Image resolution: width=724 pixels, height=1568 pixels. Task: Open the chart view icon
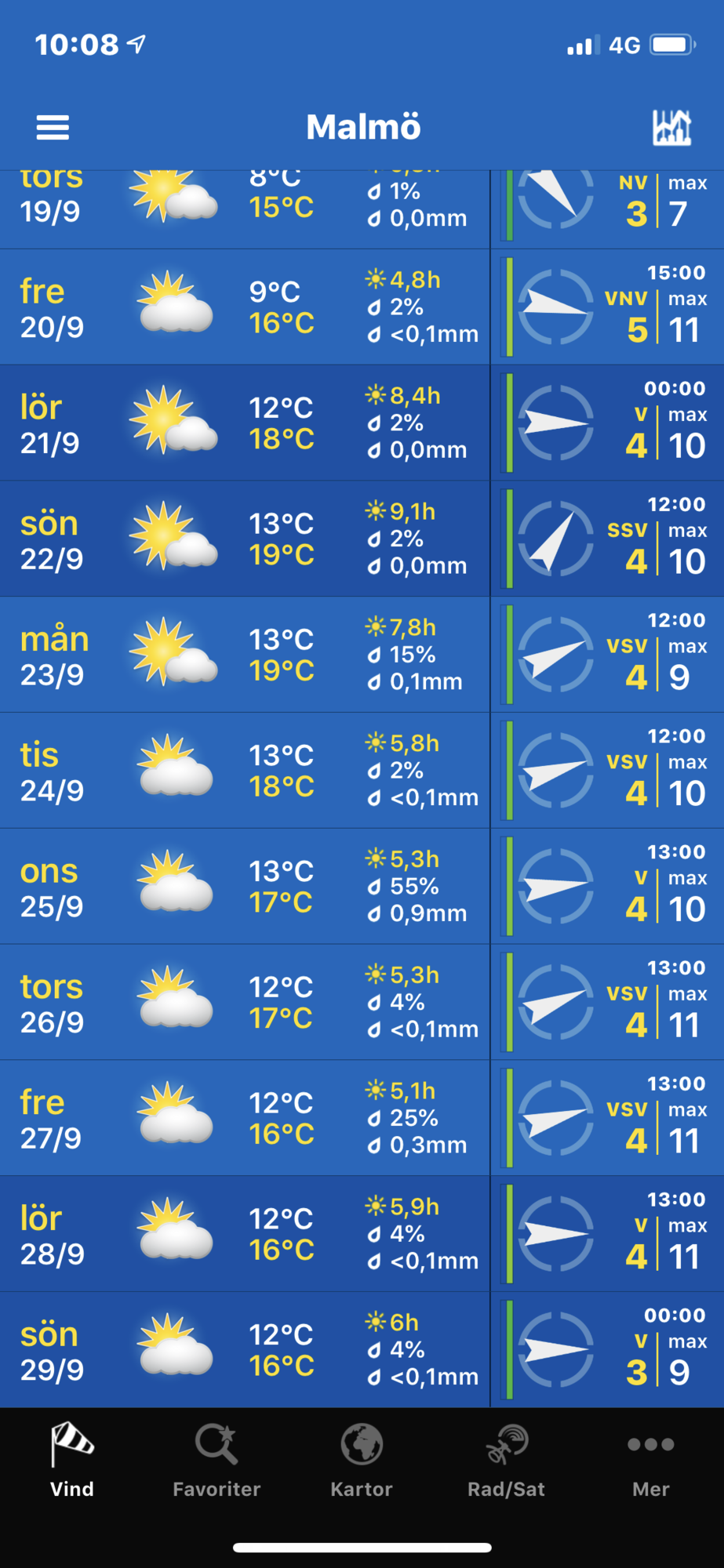click(x=672, y=127)
